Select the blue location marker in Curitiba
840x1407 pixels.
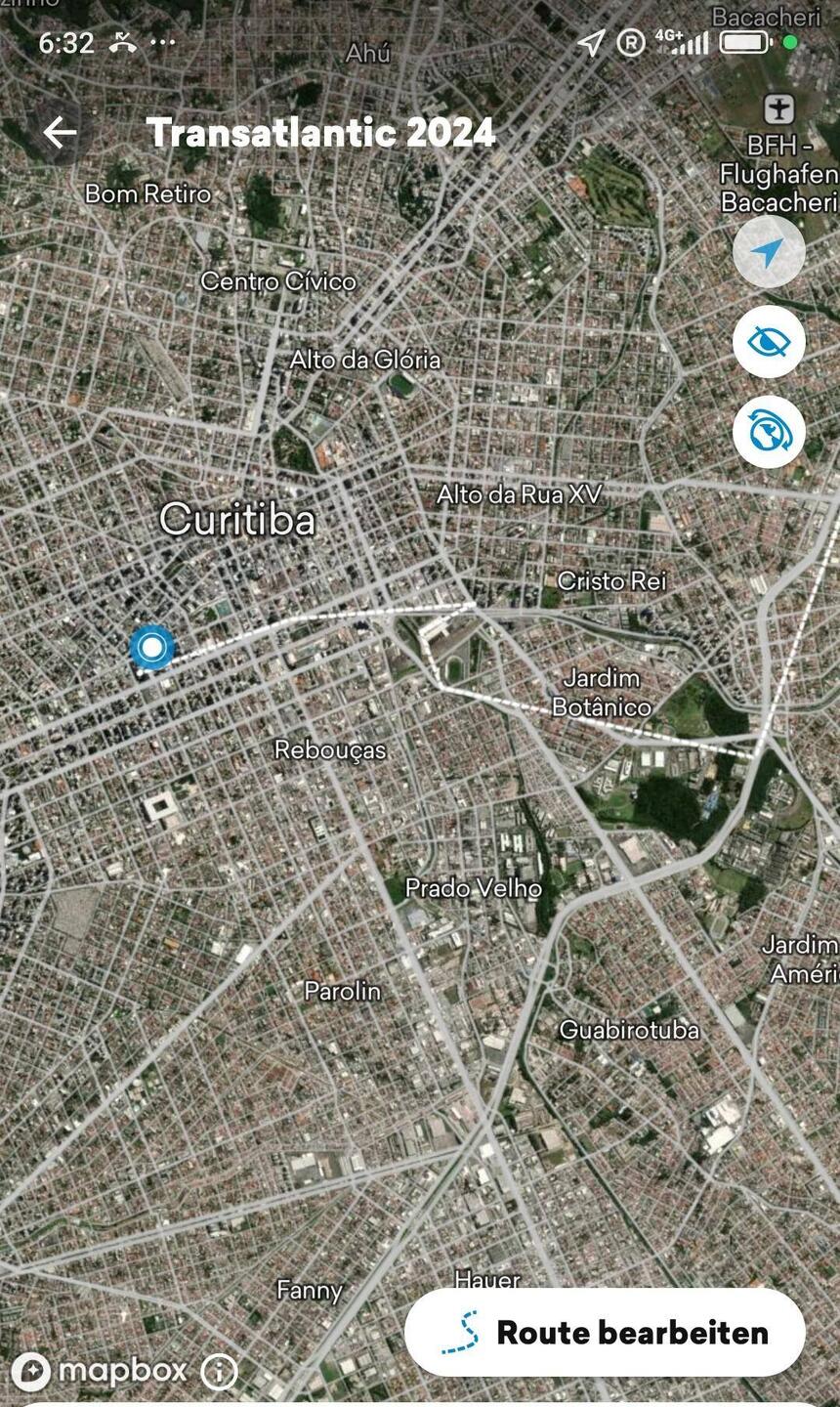(151, 647)
